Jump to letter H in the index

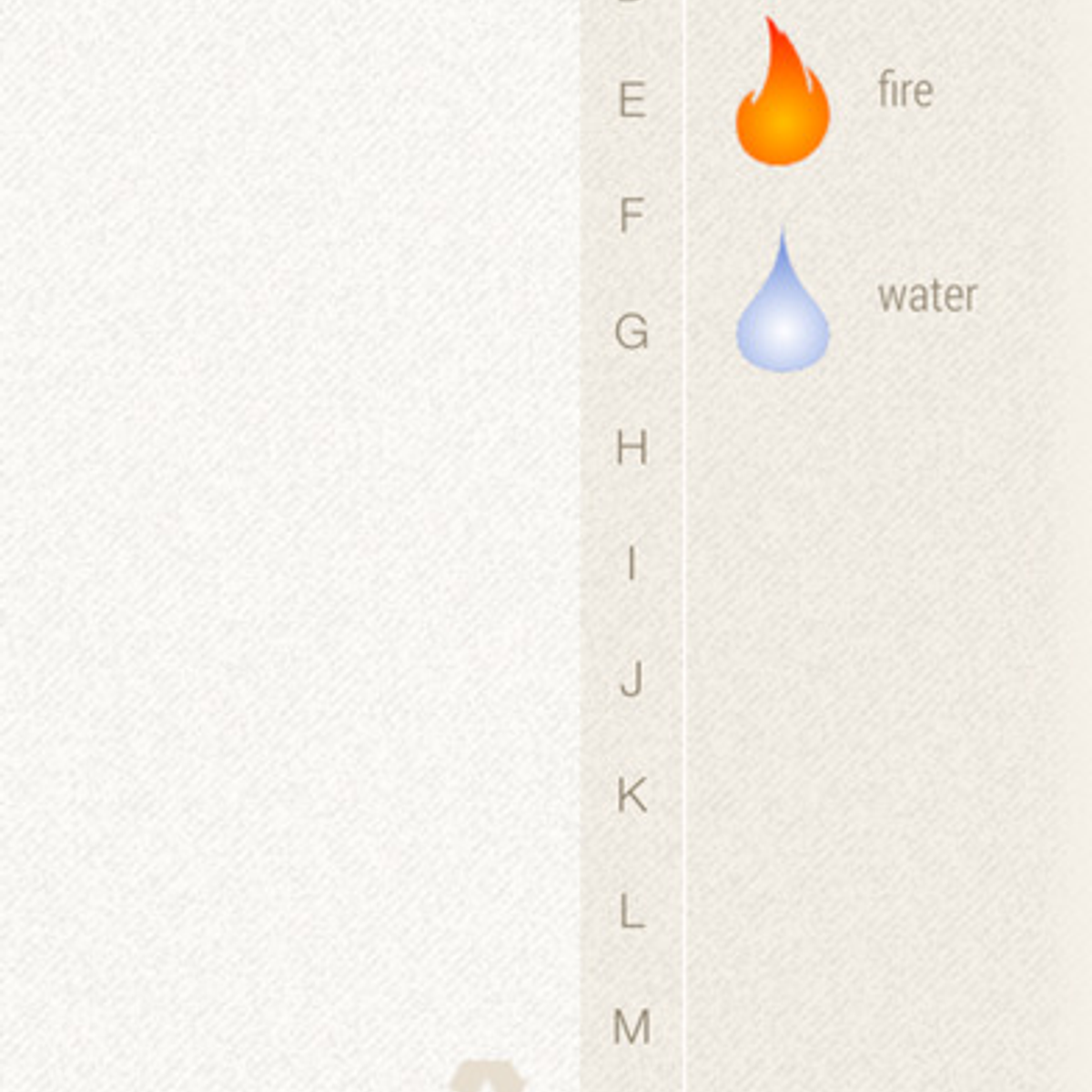632,448
